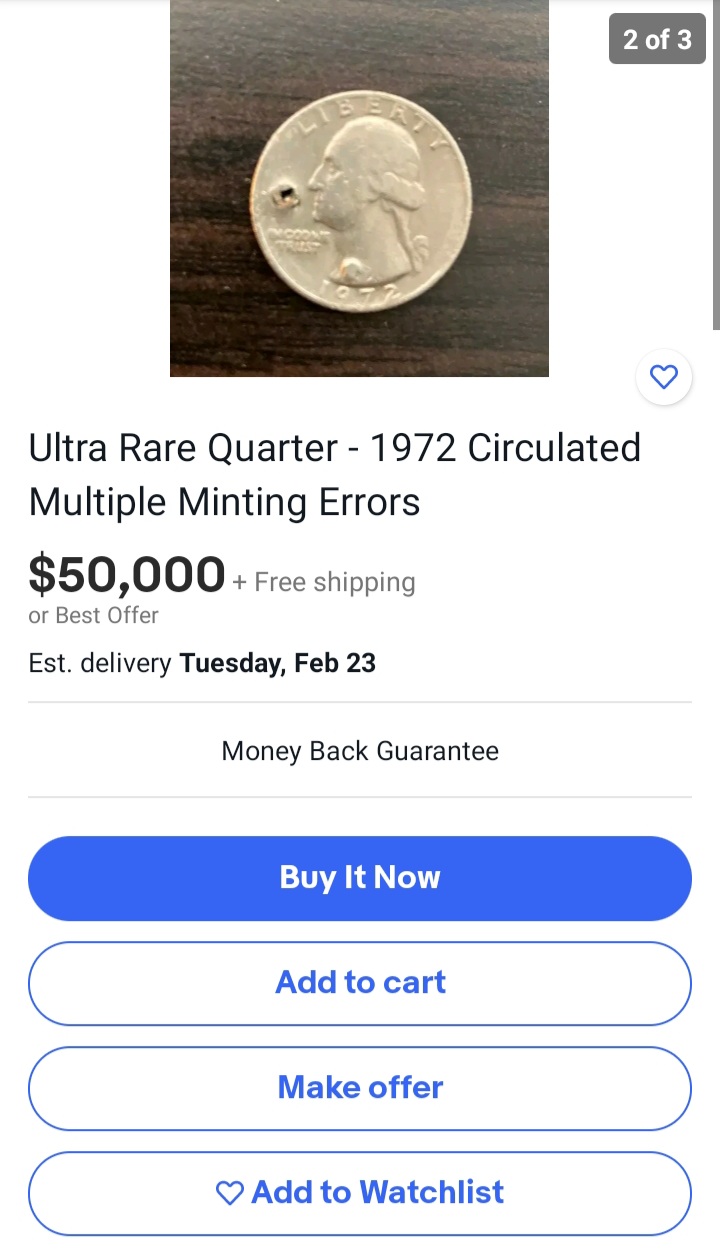Make an offer on this quarter
Screen dimensions: 720x1253
(360, 1088)
